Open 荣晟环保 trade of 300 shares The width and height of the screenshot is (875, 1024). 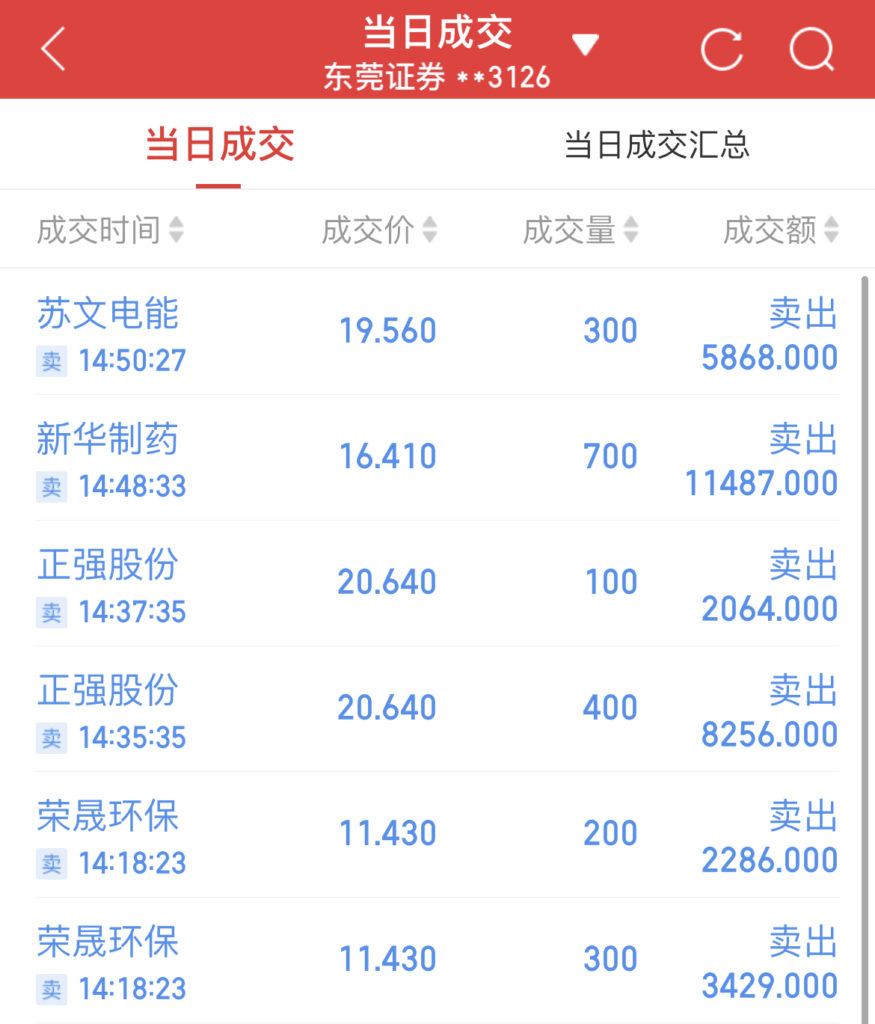(x=437, y=961)
